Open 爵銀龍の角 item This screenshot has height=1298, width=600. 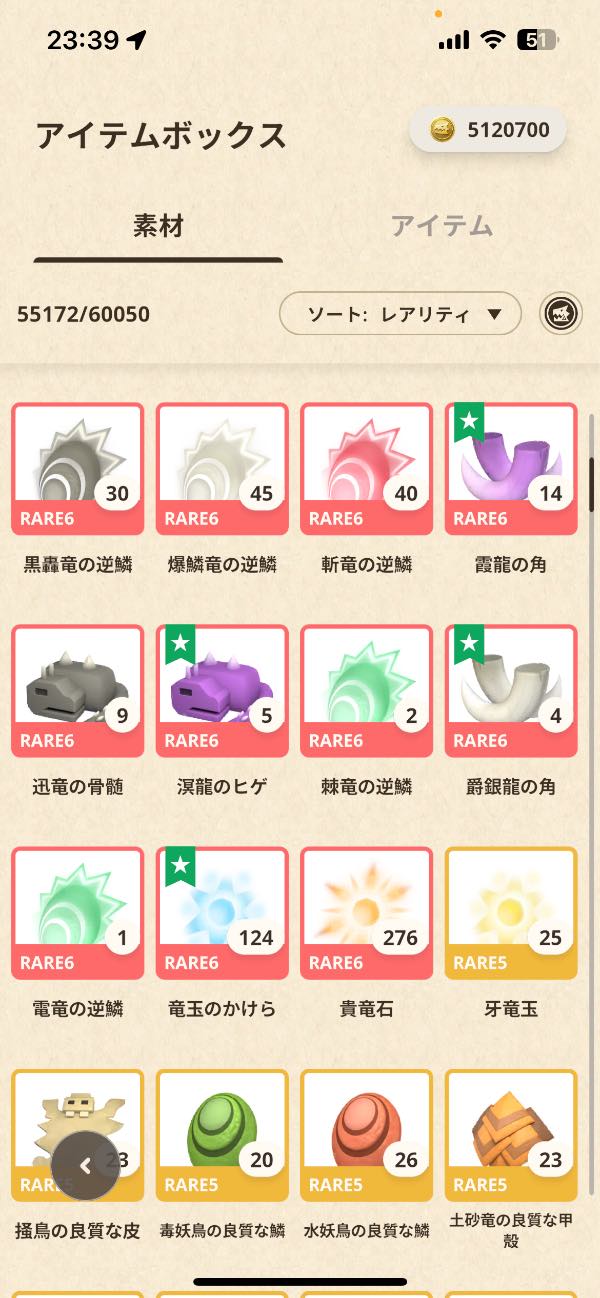pyautogui.click(x=510, y=691)
